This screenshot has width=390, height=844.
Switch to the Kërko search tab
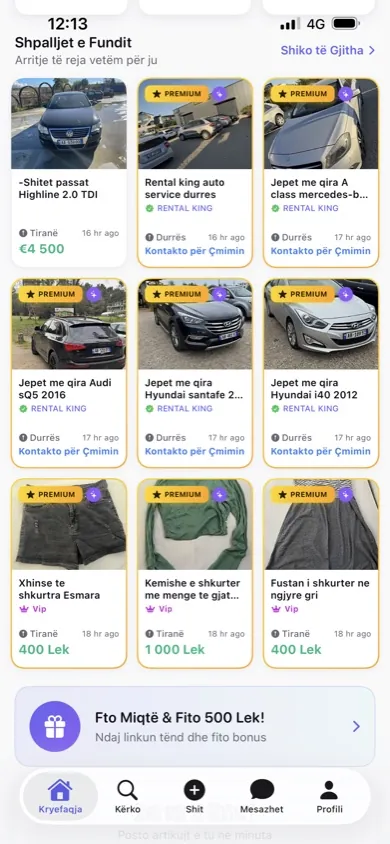point(127,797)
